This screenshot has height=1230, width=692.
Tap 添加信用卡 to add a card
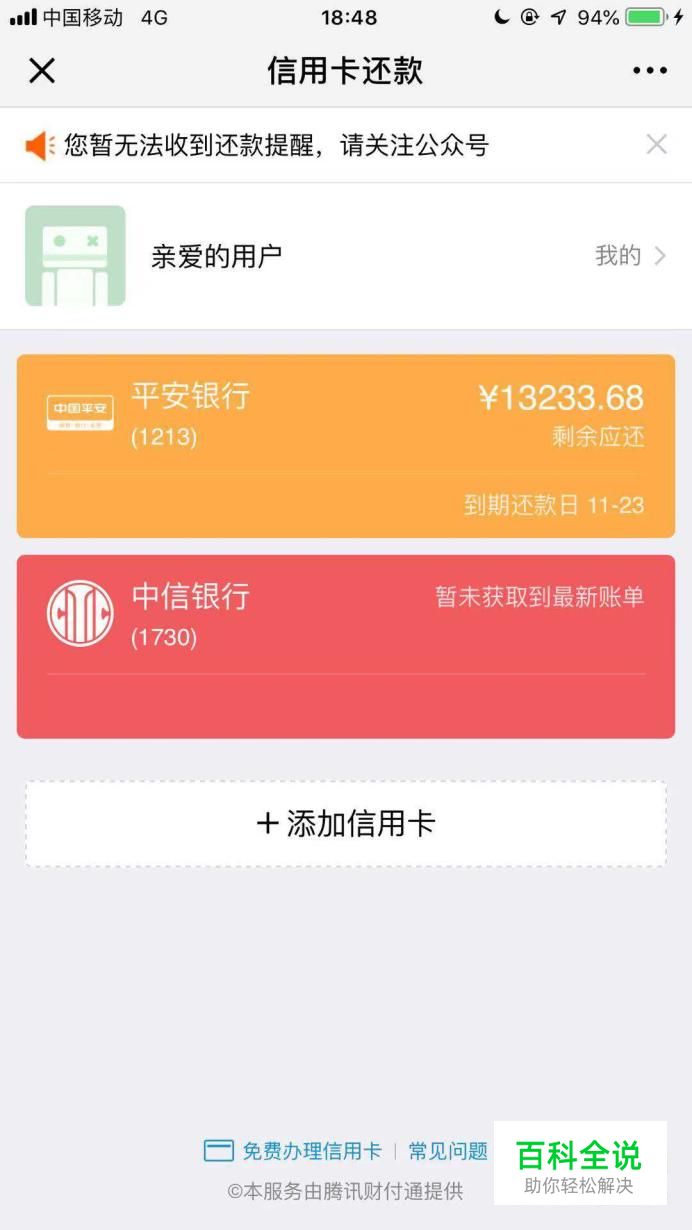point(346,824)
